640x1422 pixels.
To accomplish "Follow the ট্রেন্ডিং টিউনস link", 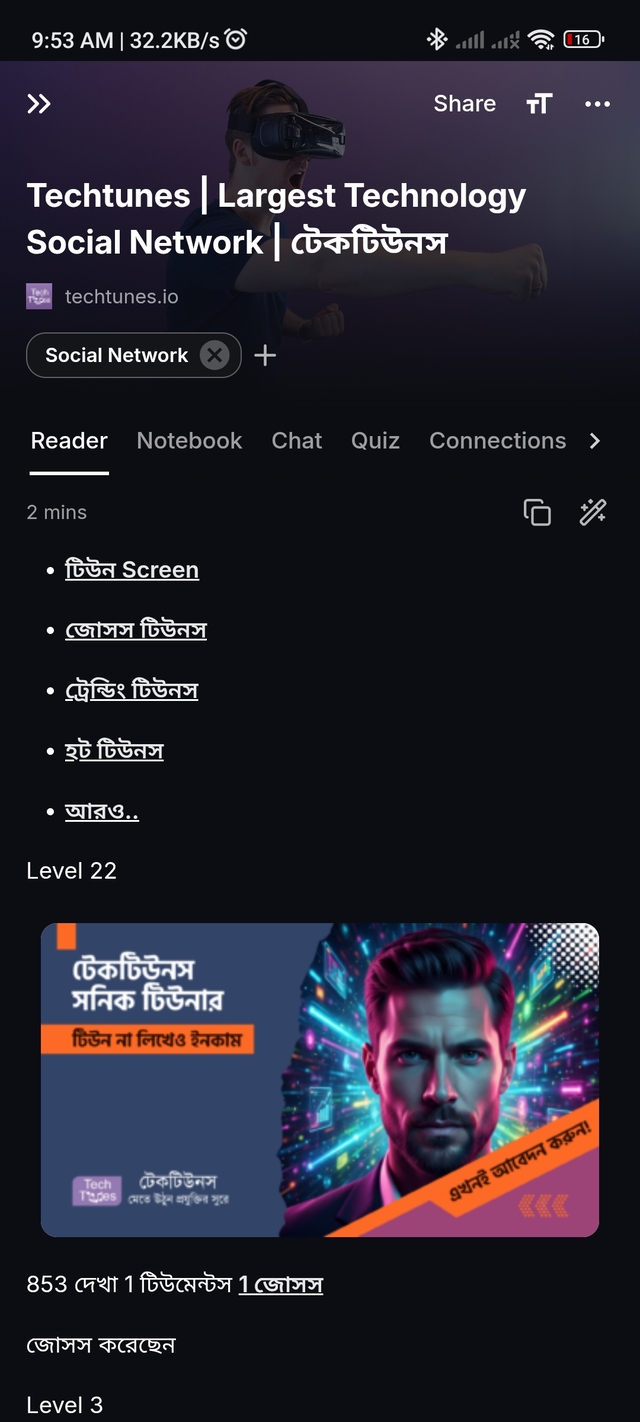I will pos(132,690).
